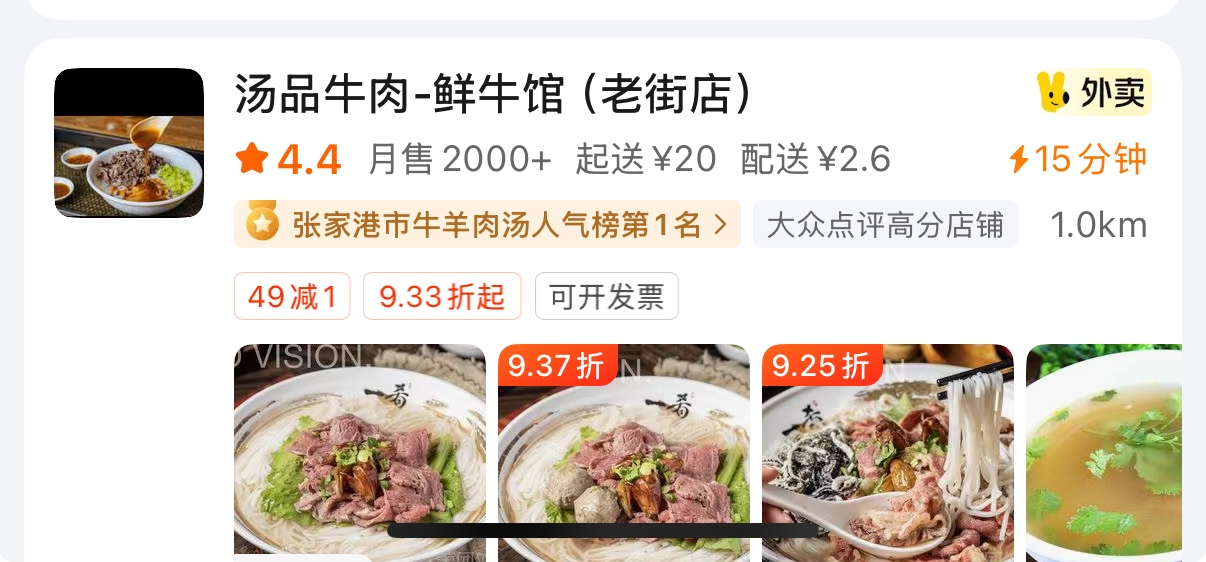This screenshot has width=1206, height=562.
Task: Open the dish photo with 9.25折 badge
Action: tap(888, 450)
